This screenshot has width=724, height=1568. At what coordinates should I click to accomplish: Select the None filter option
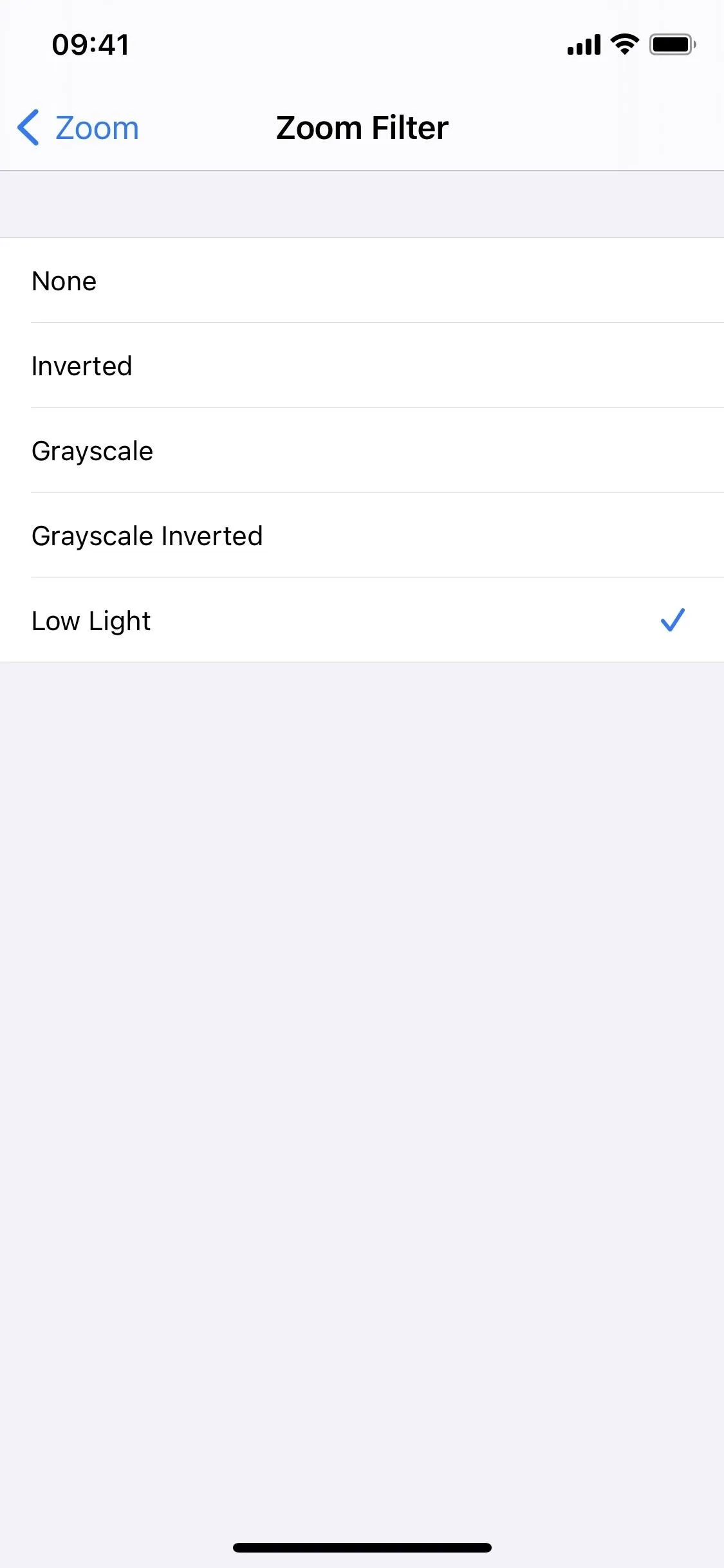(362, 281)
